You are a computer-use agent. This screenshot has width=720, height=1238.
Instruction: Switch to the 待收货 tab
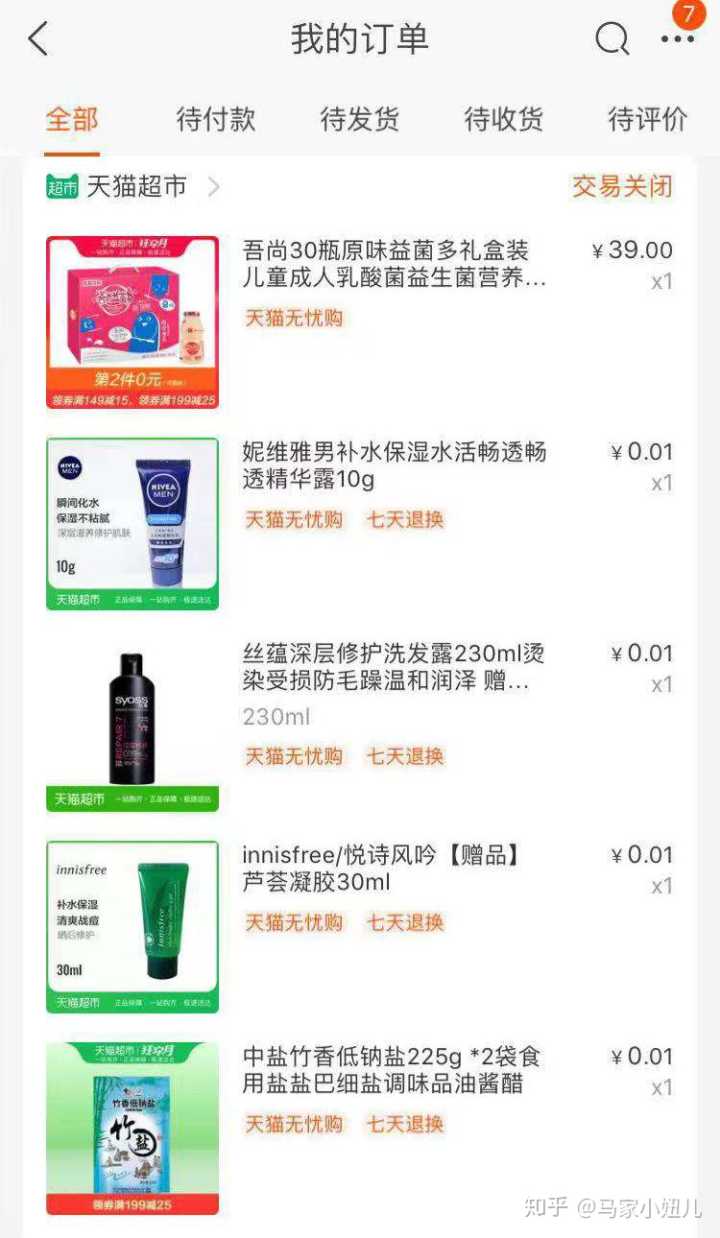point(504,120)
